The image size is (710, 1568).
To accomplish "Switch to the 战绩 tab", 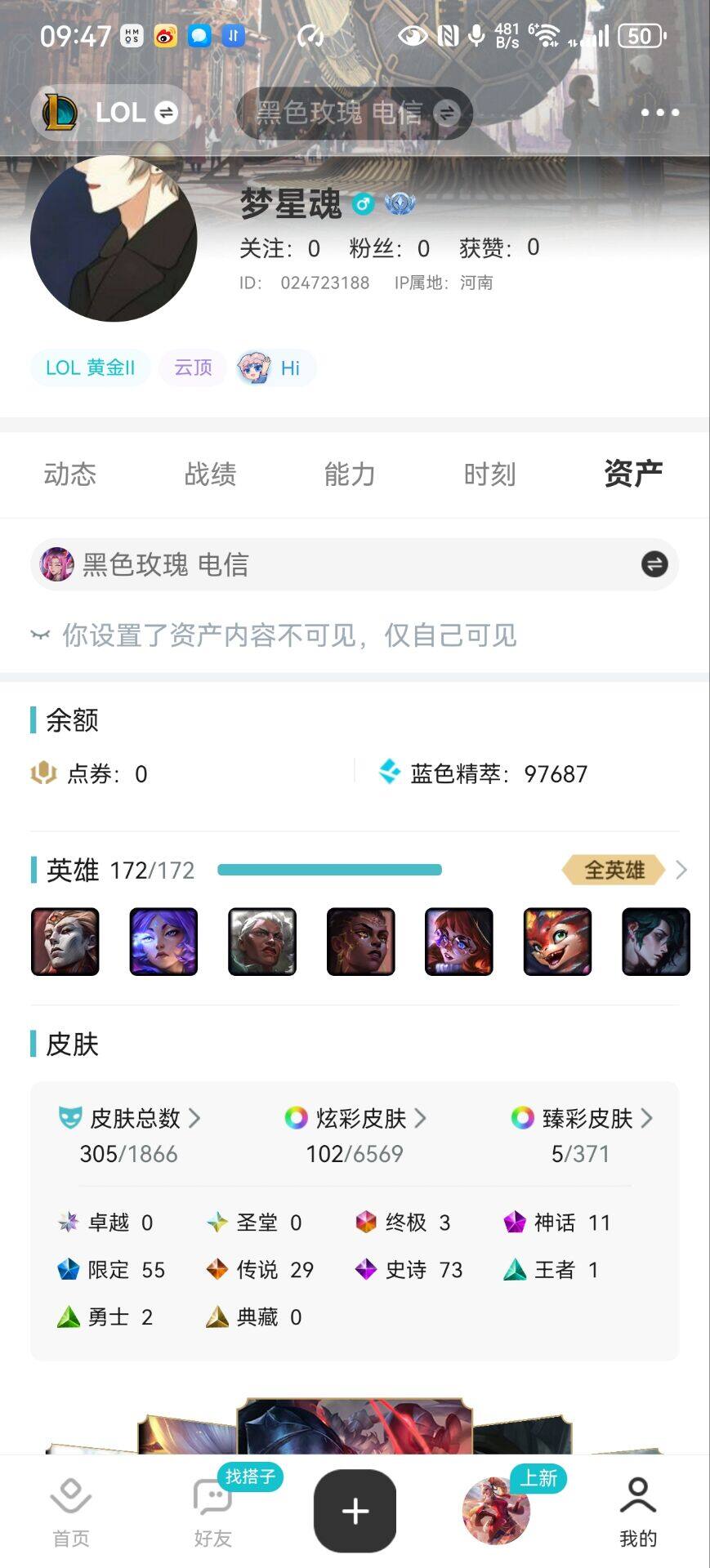I will point(210,474).
